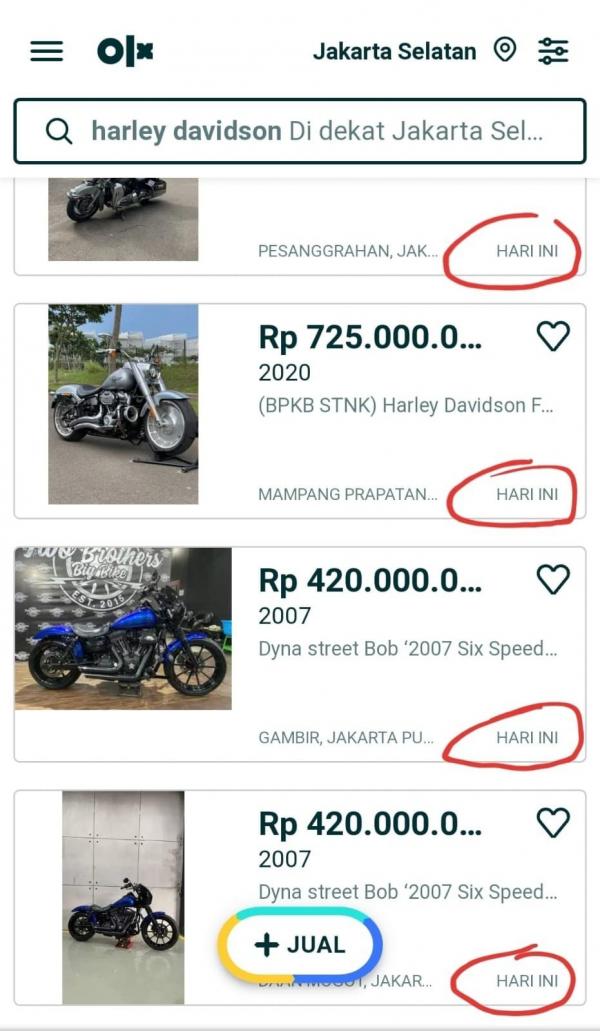Image resolution: width=600 pixels, height=1031 pixels.
Task: Favorite the Gambir Dyna street Bob listing
Action: tap(553, 579)
